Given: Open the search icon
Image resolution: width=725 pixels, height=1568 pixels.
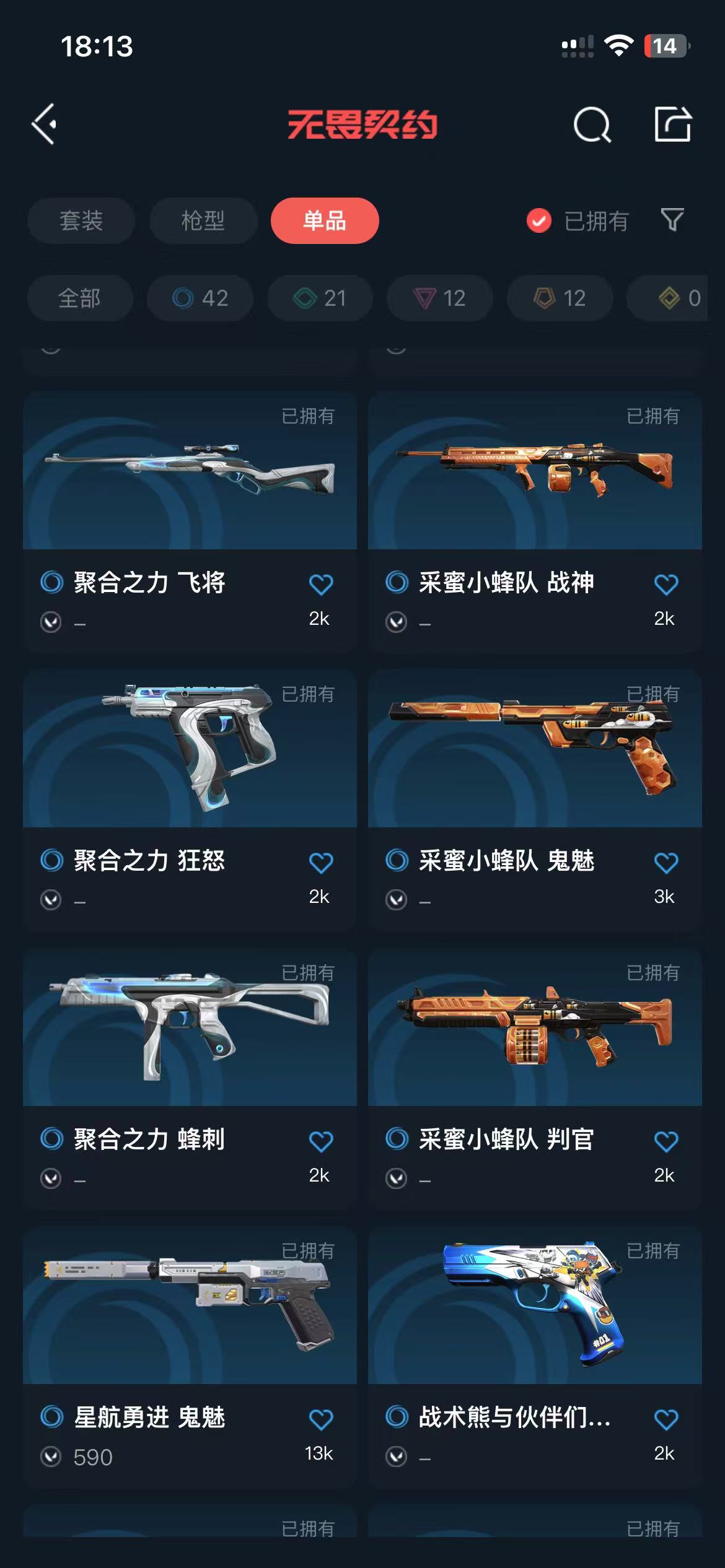Looking at the screenshot, I should pos(592,125).
